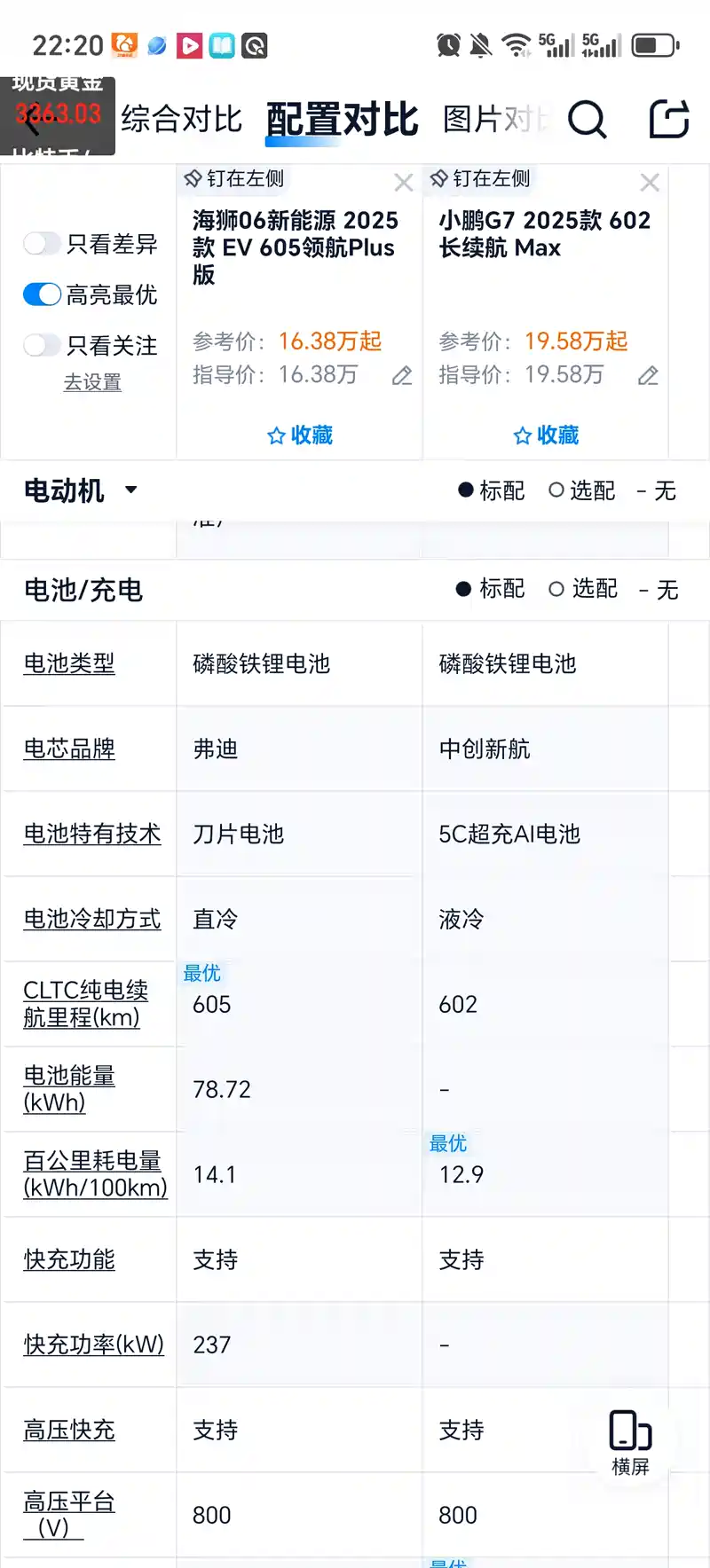This screenshot has width=710, height=1568.
Task: Remove 海狮06新能源 from the comparison
Action: pos(404,183)
